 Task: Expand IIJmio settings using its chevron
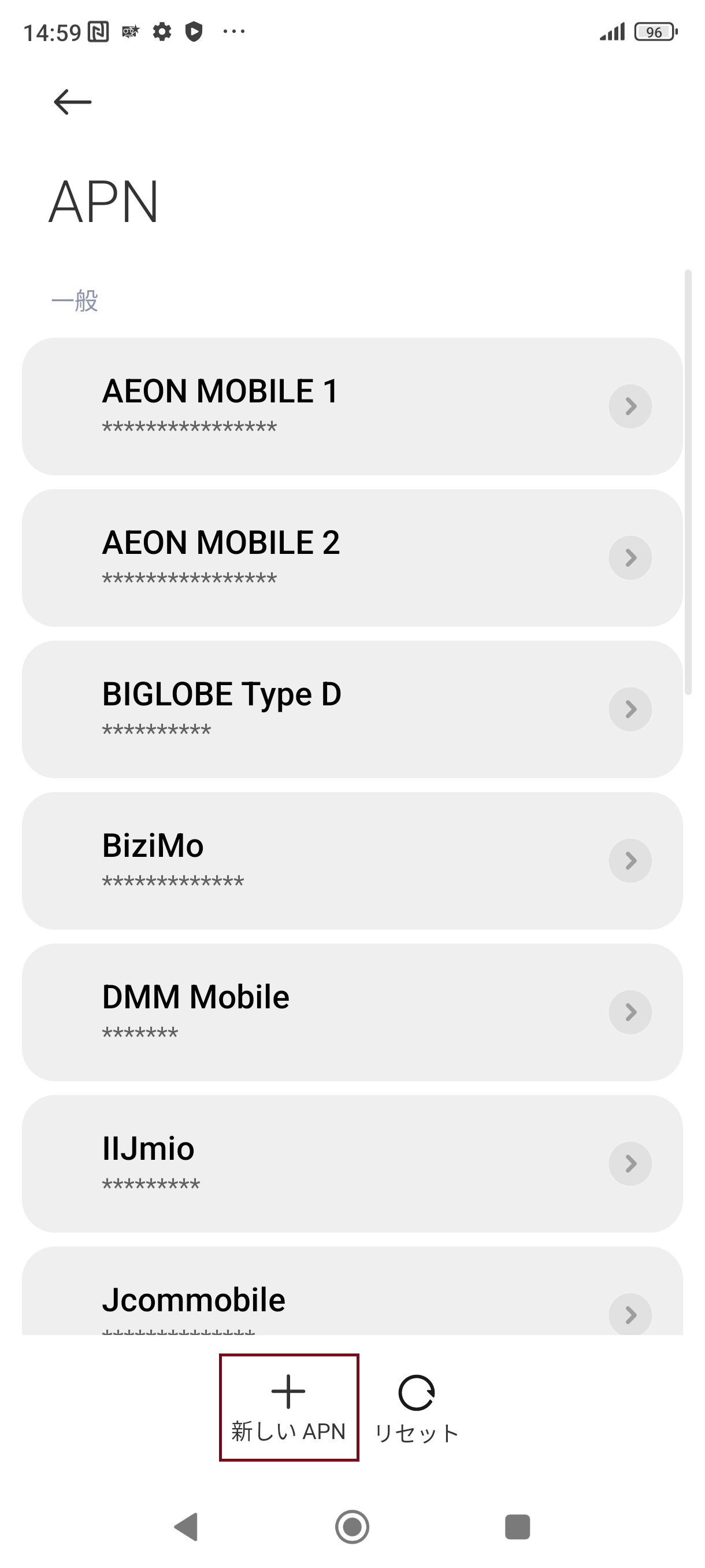630,1164
